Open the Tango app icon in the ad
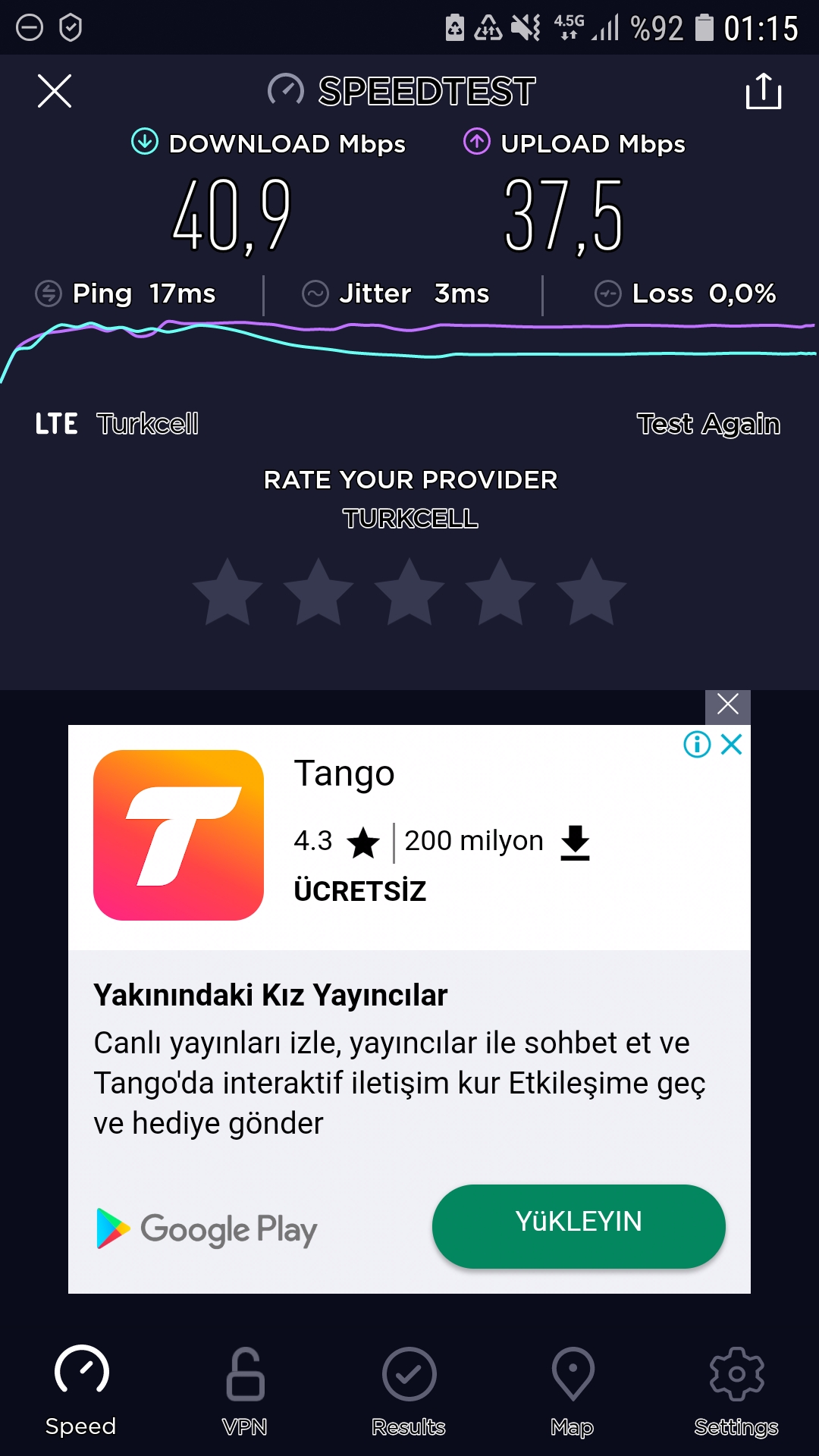The width and height of the screenshot is (819, 1456). (x=178, y=835)
